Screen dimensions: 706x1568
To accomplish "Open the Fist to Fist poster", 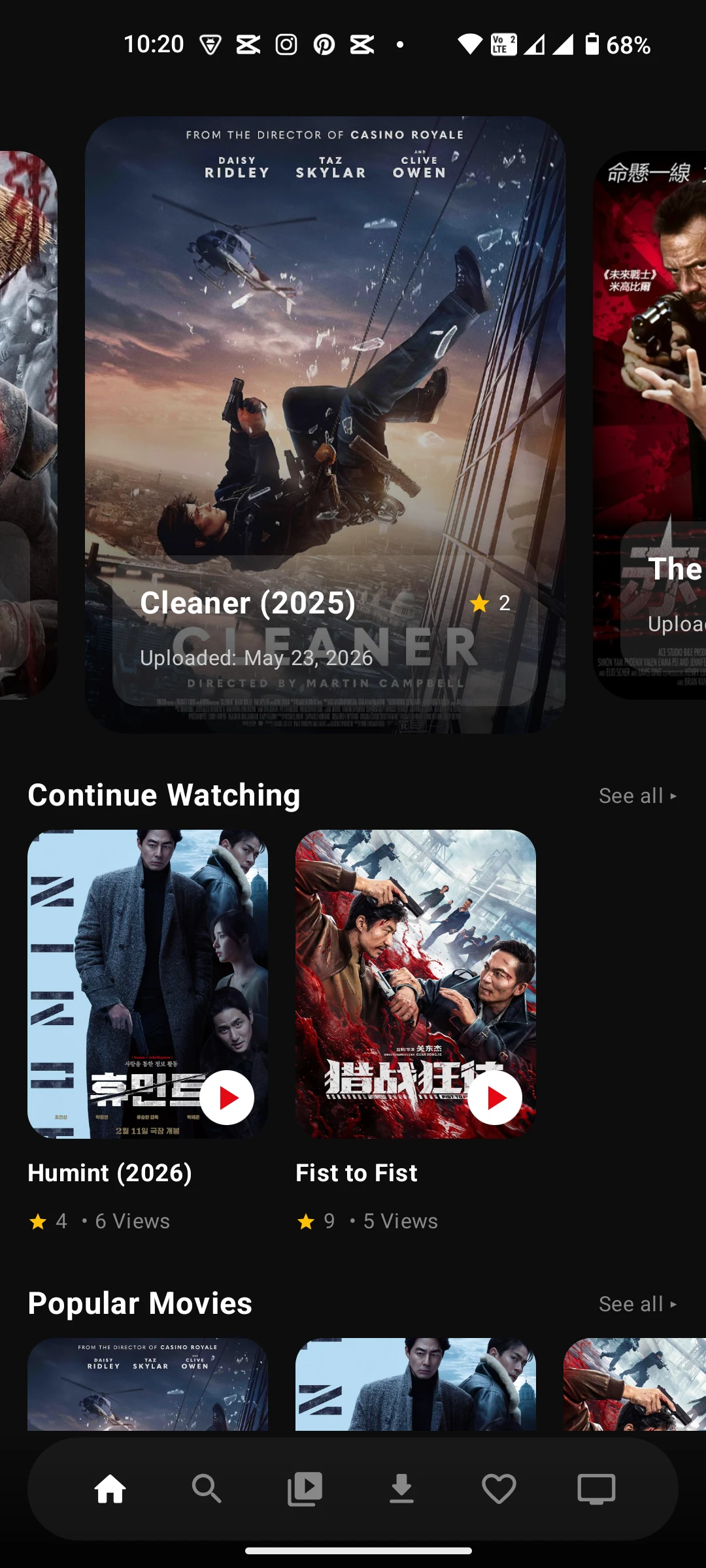I will coord(416,984).
